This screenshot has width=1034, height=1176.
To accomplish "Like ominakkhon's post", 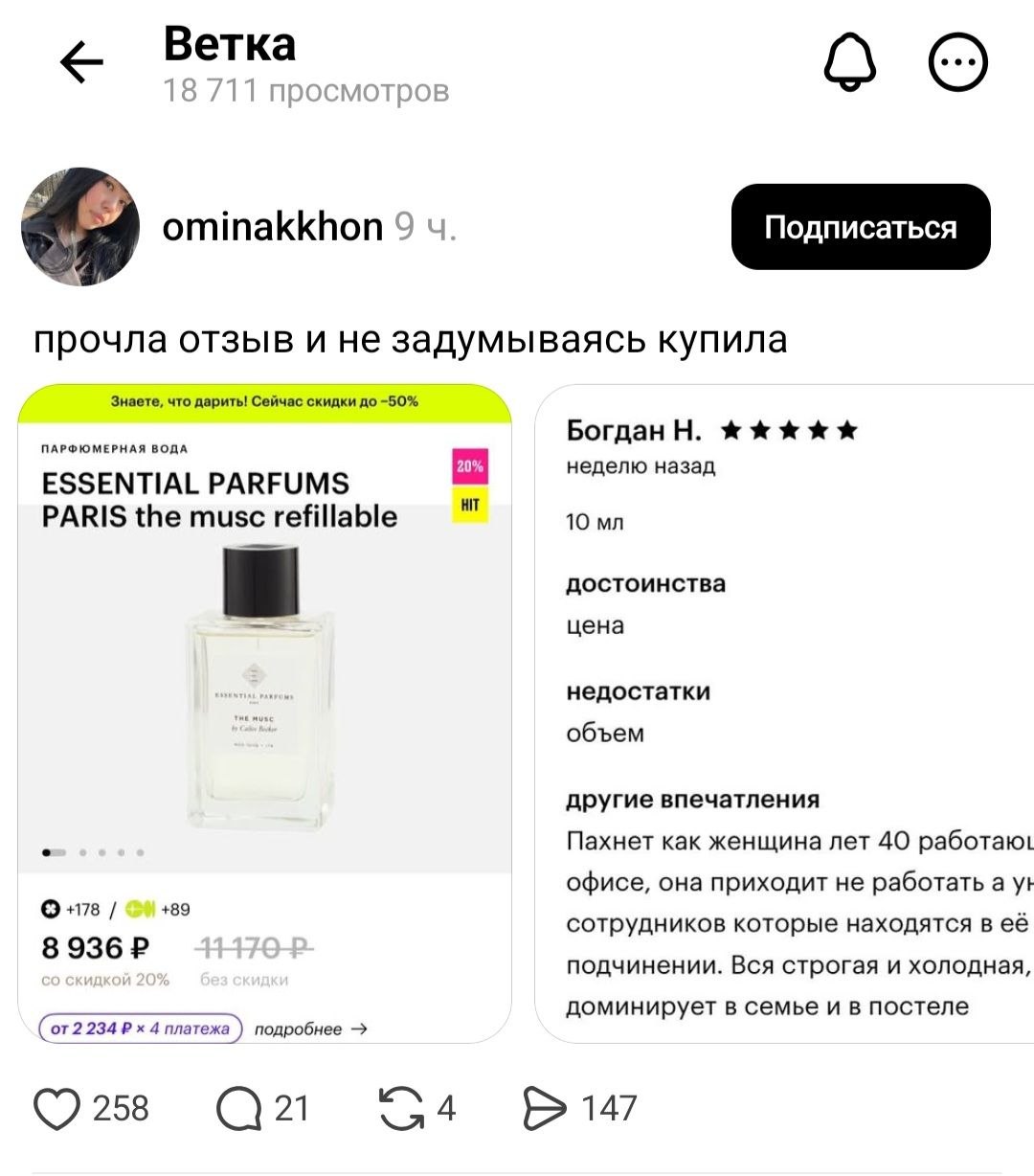I will [57, 1108].
